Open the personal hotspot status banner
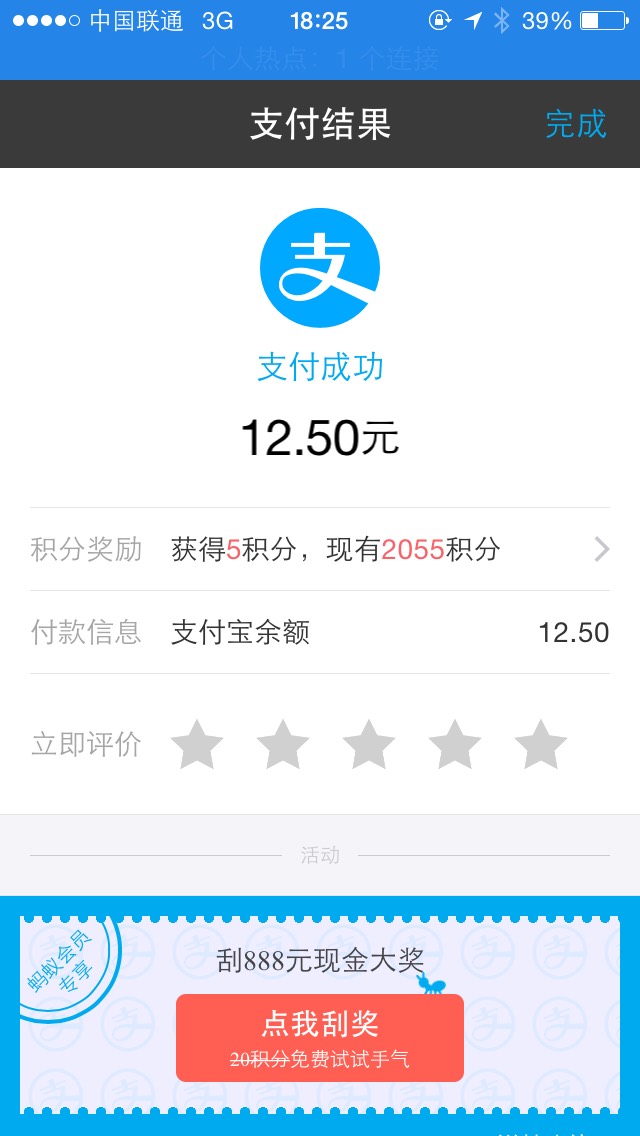This screenshot has width=640, height=1136. (x=320, y=59)
